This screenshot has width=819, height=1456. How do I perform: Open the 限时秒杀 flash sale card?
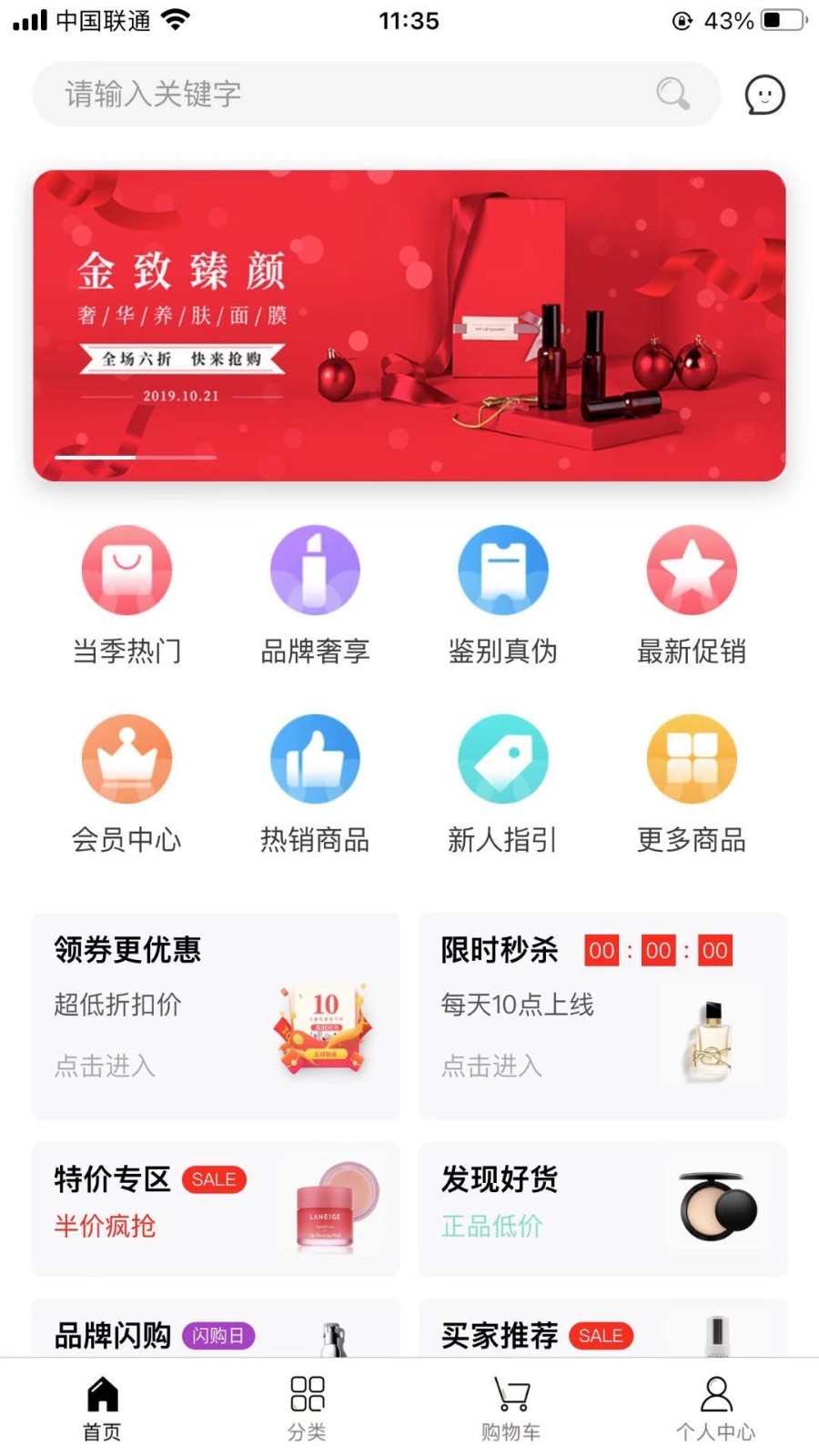(602, 1016)
